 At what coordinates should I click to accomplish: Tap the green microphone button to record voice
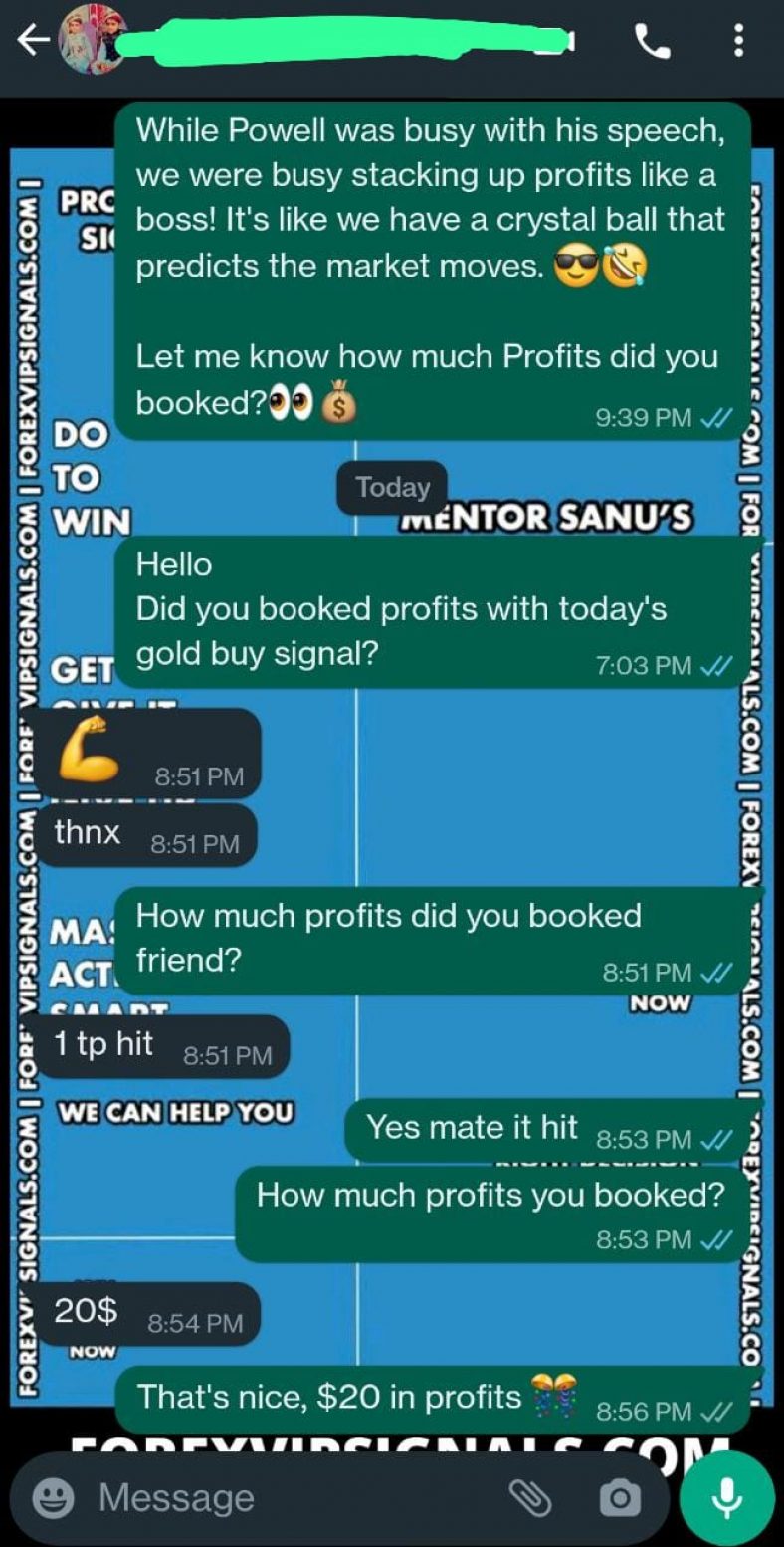pyautogui.click(x=727, y=1495)
